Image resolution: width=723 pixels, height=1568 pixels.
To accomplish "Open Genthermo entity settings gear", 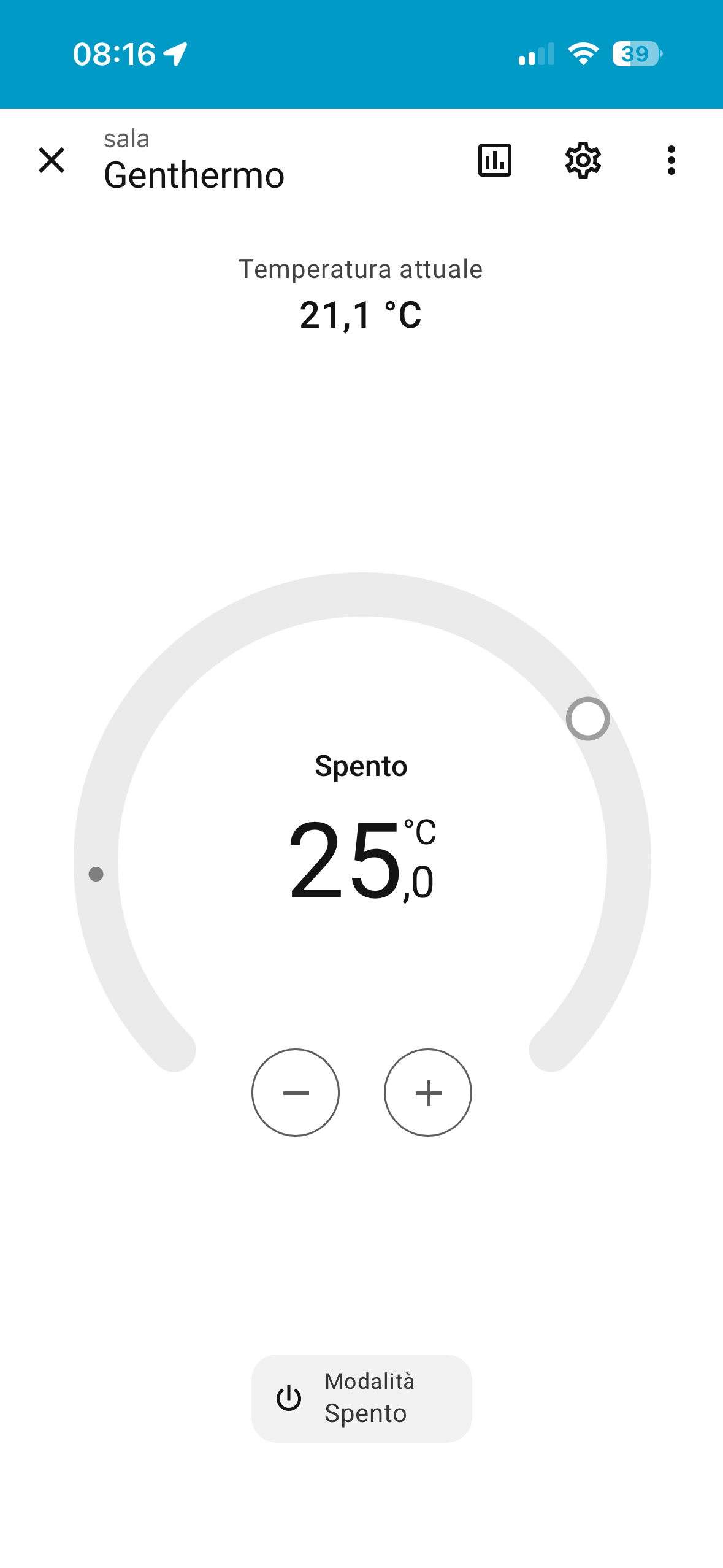I will click(583, 160).
